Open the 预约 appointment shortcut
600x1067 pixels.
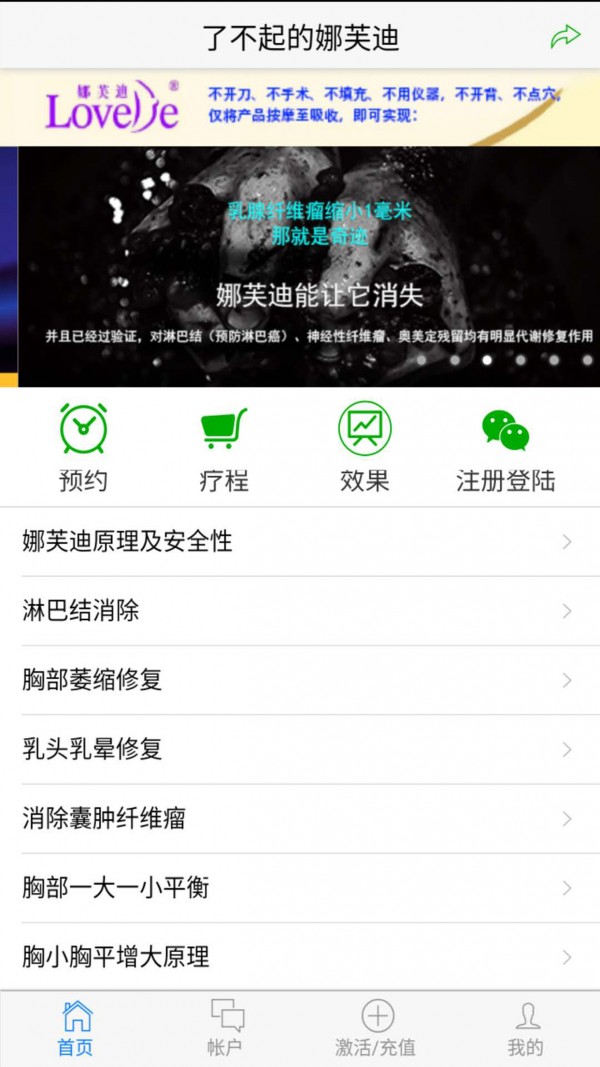click(83, 446)
